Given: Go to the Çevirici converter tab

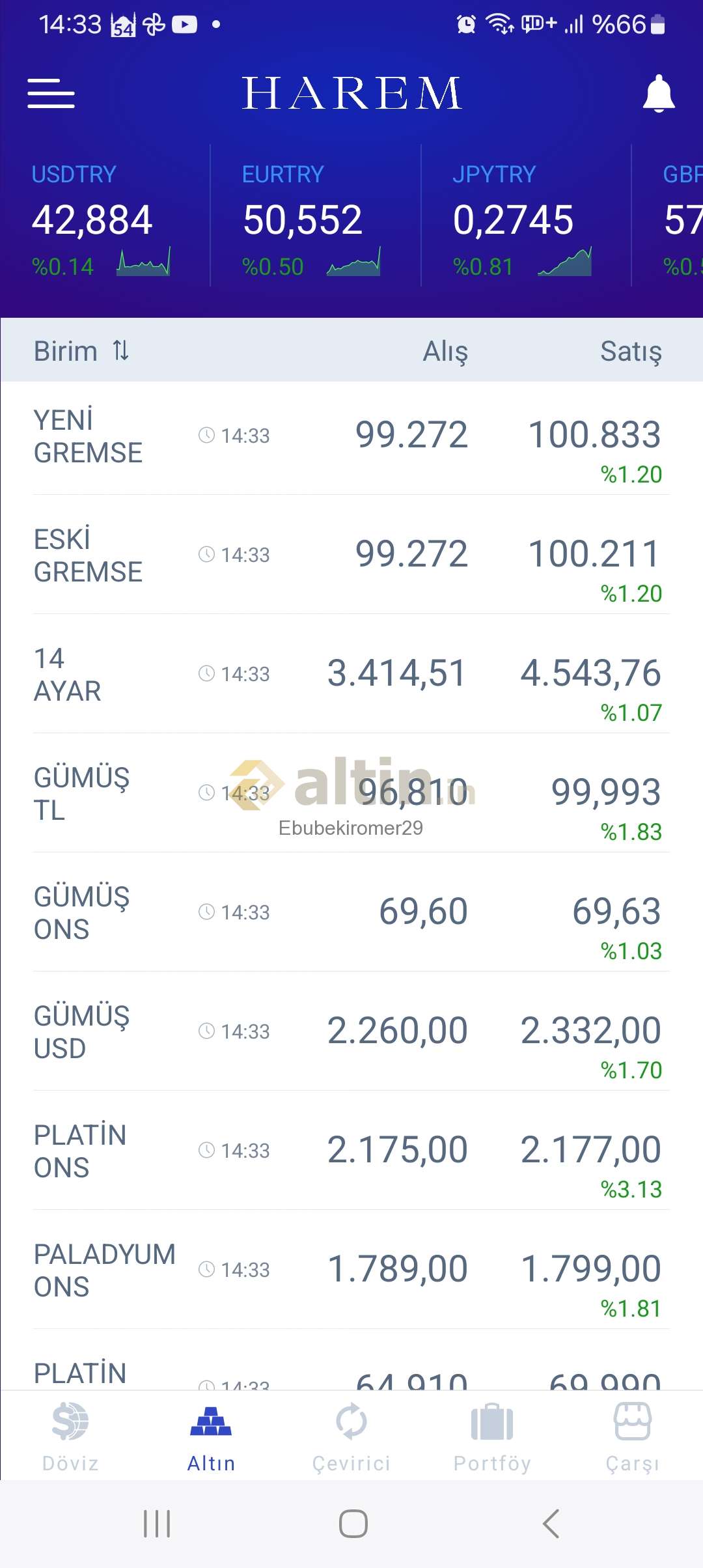Looking at the screenshot, I should coord(351,1436).
